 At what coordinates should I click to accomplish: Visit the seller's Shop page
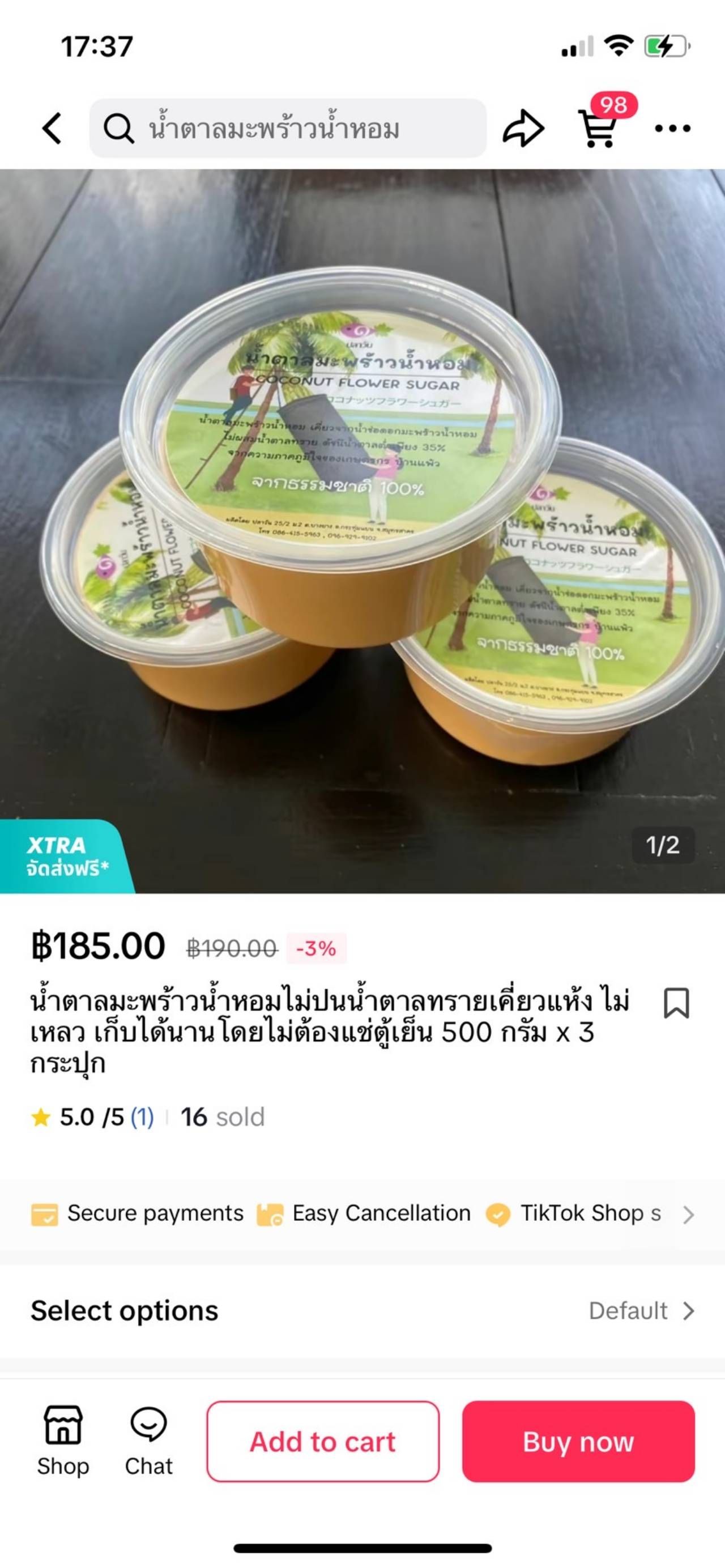point(63,1441)
